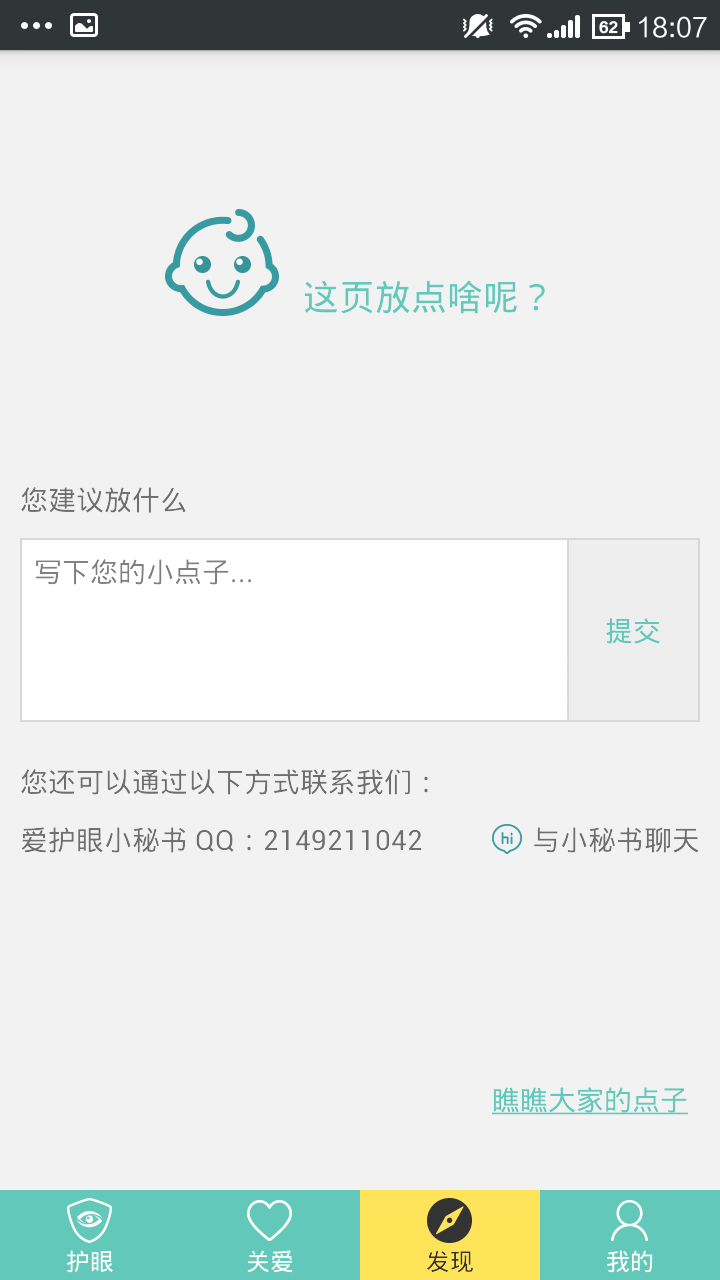Open the 瞧瞧大家的点子 link
The width and height of the screenshot is (720, 1280).
pos(589,1101)
